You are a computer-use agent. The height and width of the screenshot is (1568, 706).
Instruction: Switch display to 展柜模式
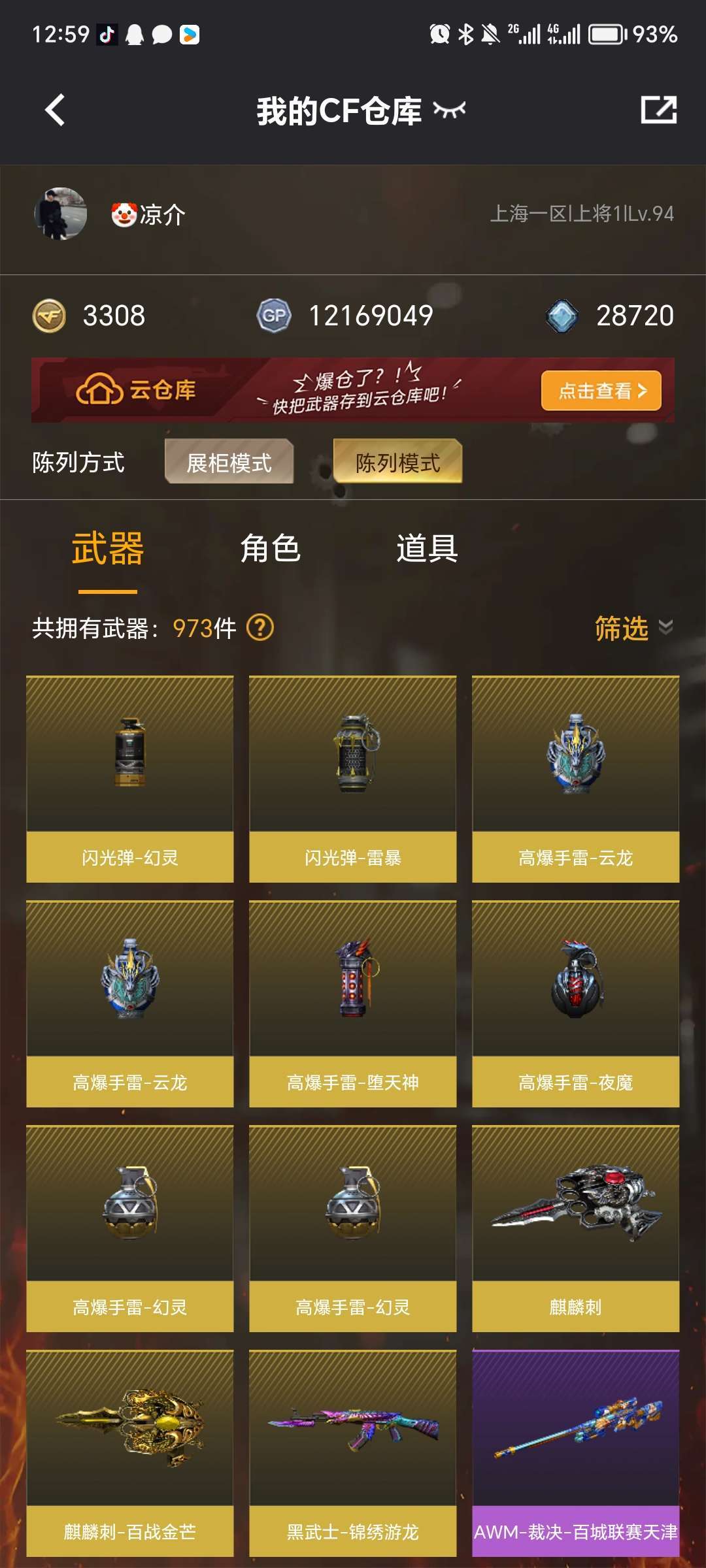pos(229,463)
